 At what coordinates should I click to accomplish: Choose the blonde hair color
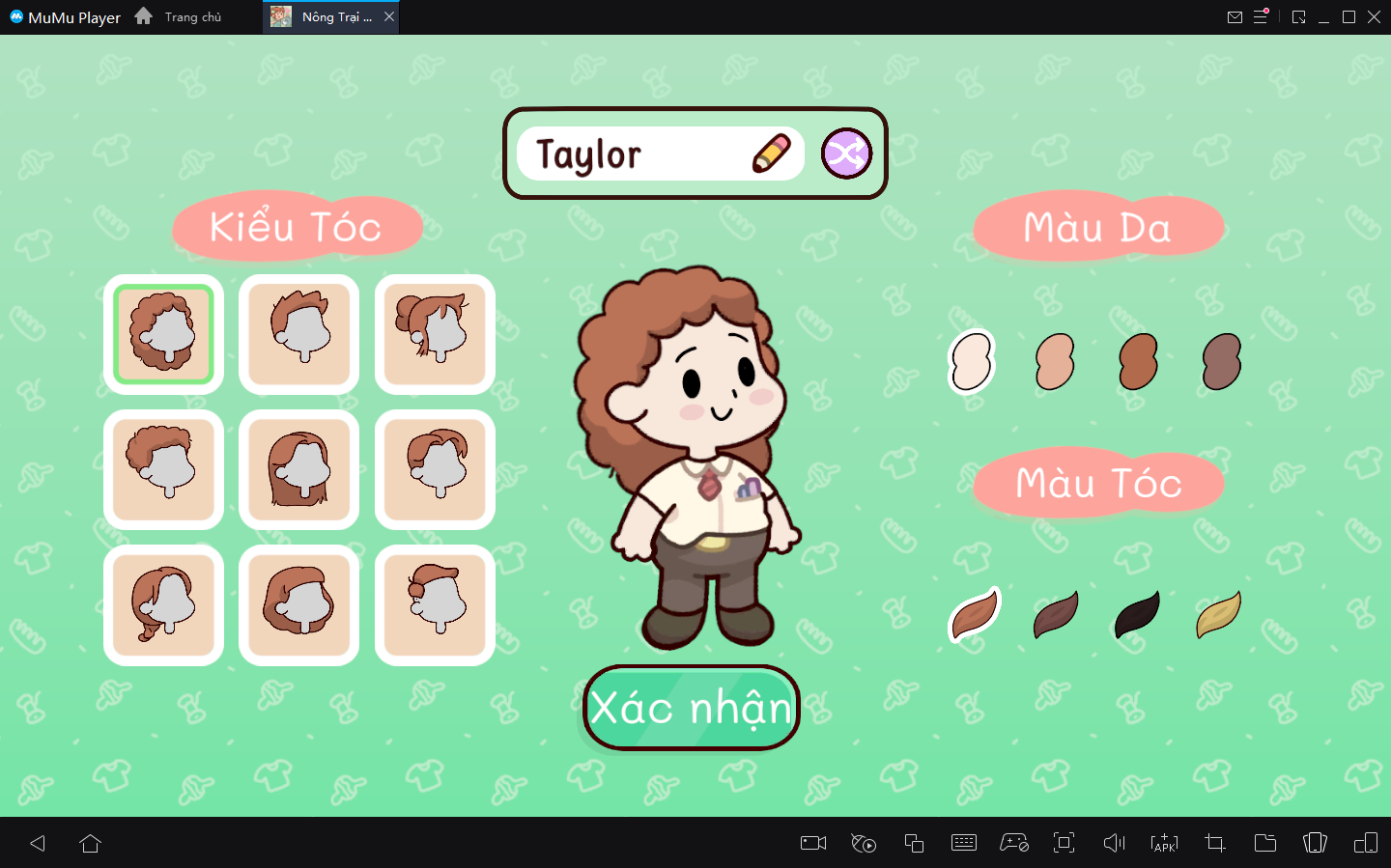pos(1218,615)
